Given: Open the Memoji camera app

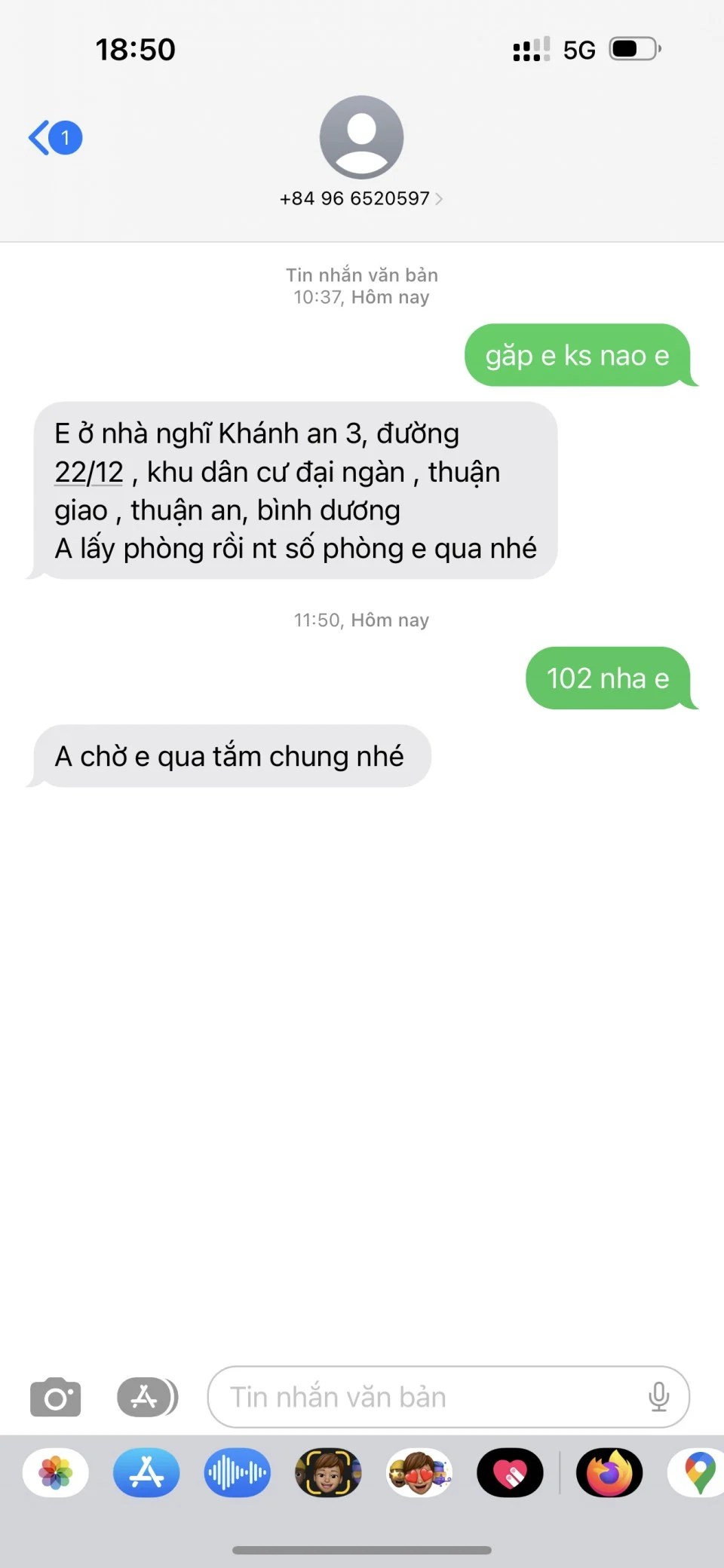Looking at the screenshot, I should [x=328, y=1472].
